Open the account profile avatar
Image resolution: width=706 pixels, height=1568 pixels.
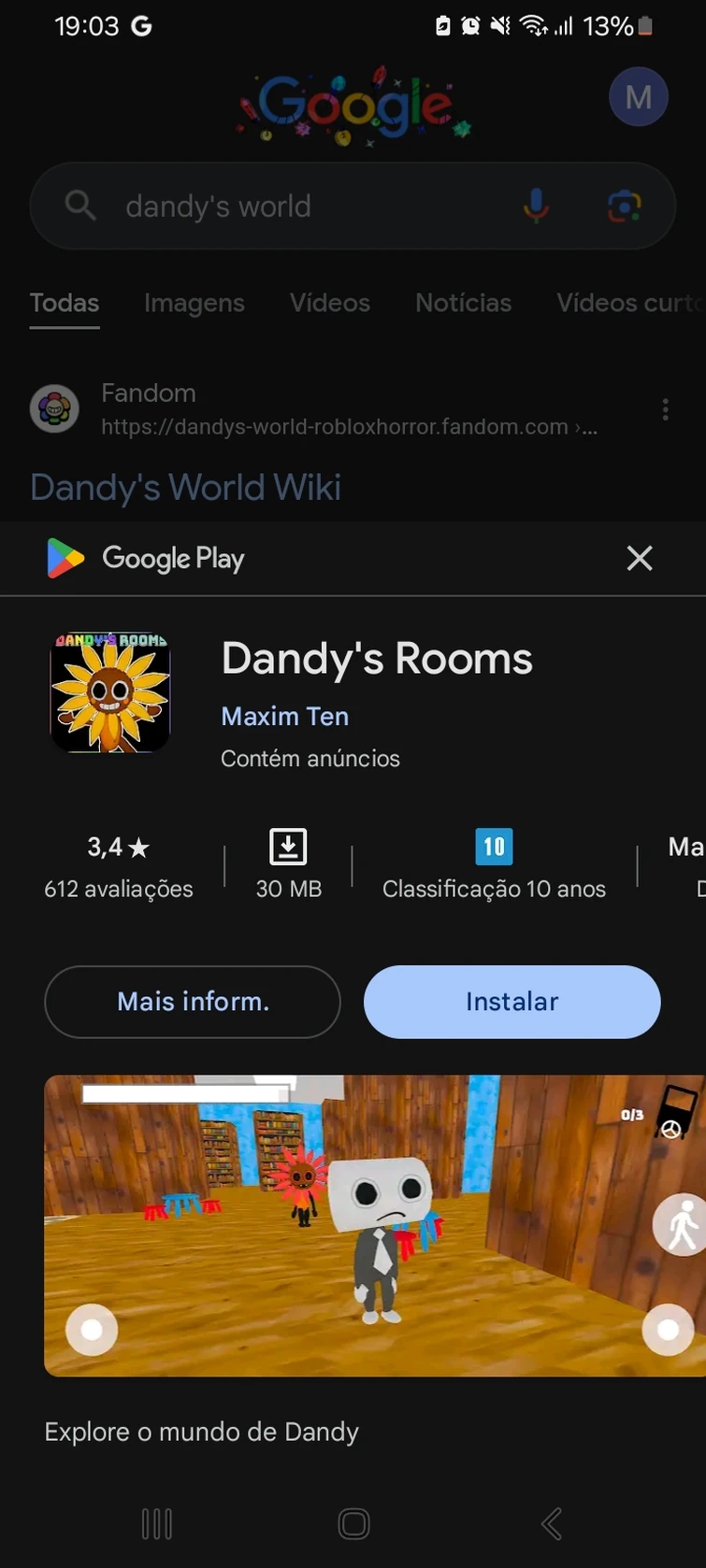coord(638,97)
